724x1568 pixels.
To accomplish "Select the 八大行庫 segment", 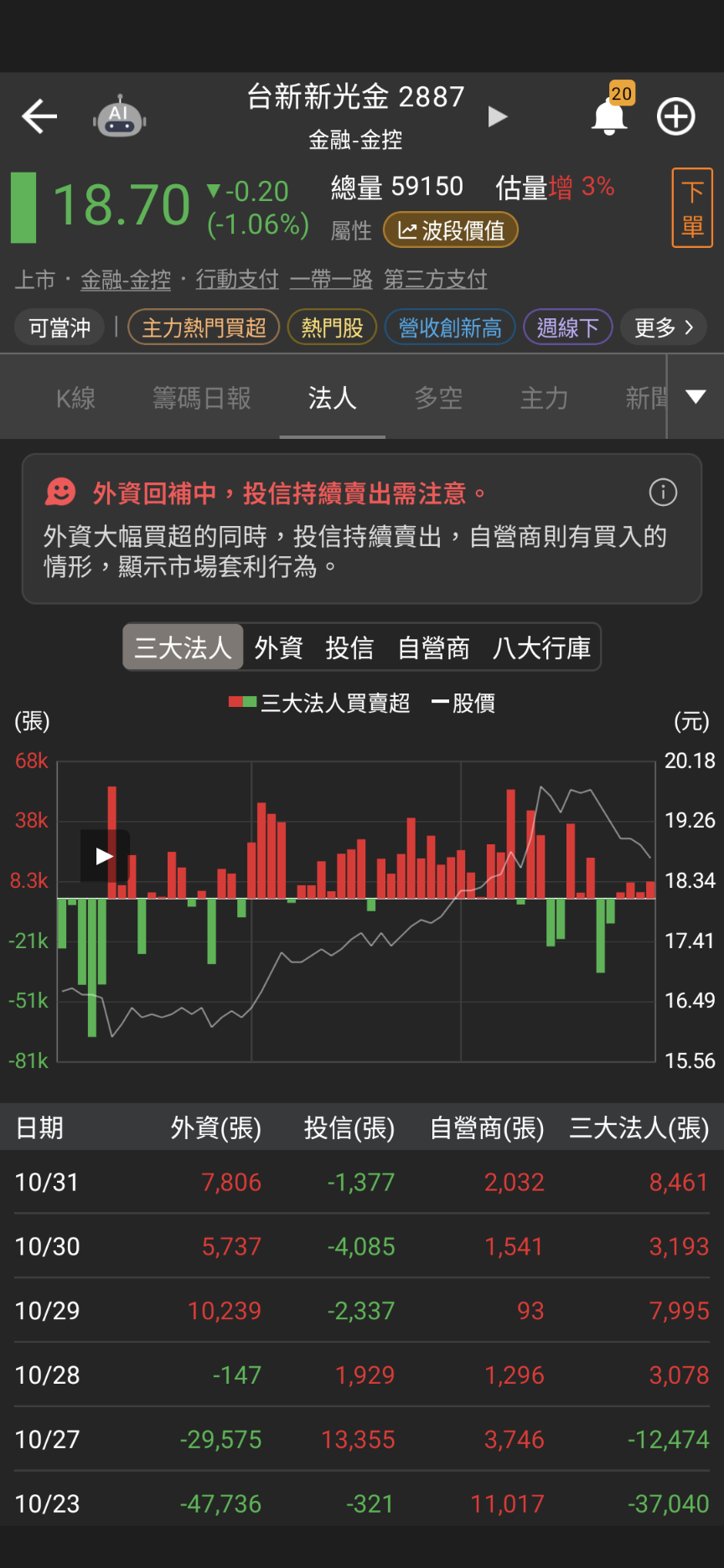I will pyautogui.click(x=541, y=647).
